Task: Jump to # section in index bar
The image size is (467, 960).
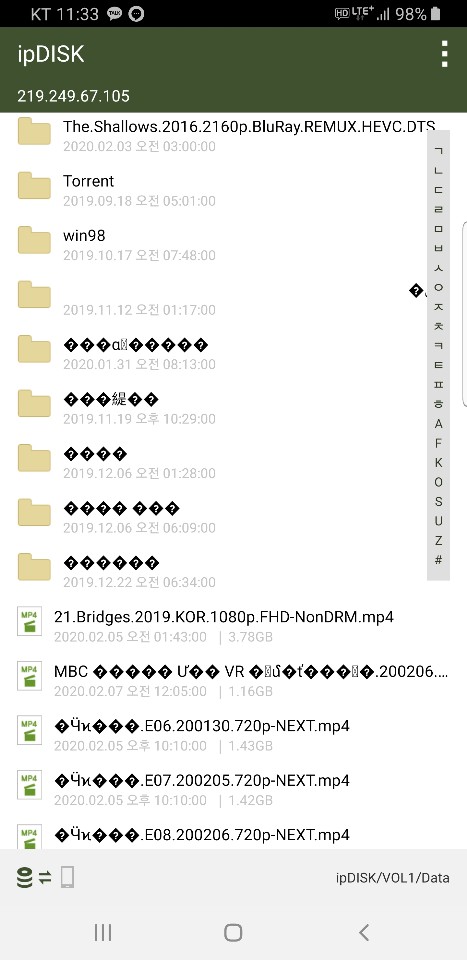Action: coord(438,560)
